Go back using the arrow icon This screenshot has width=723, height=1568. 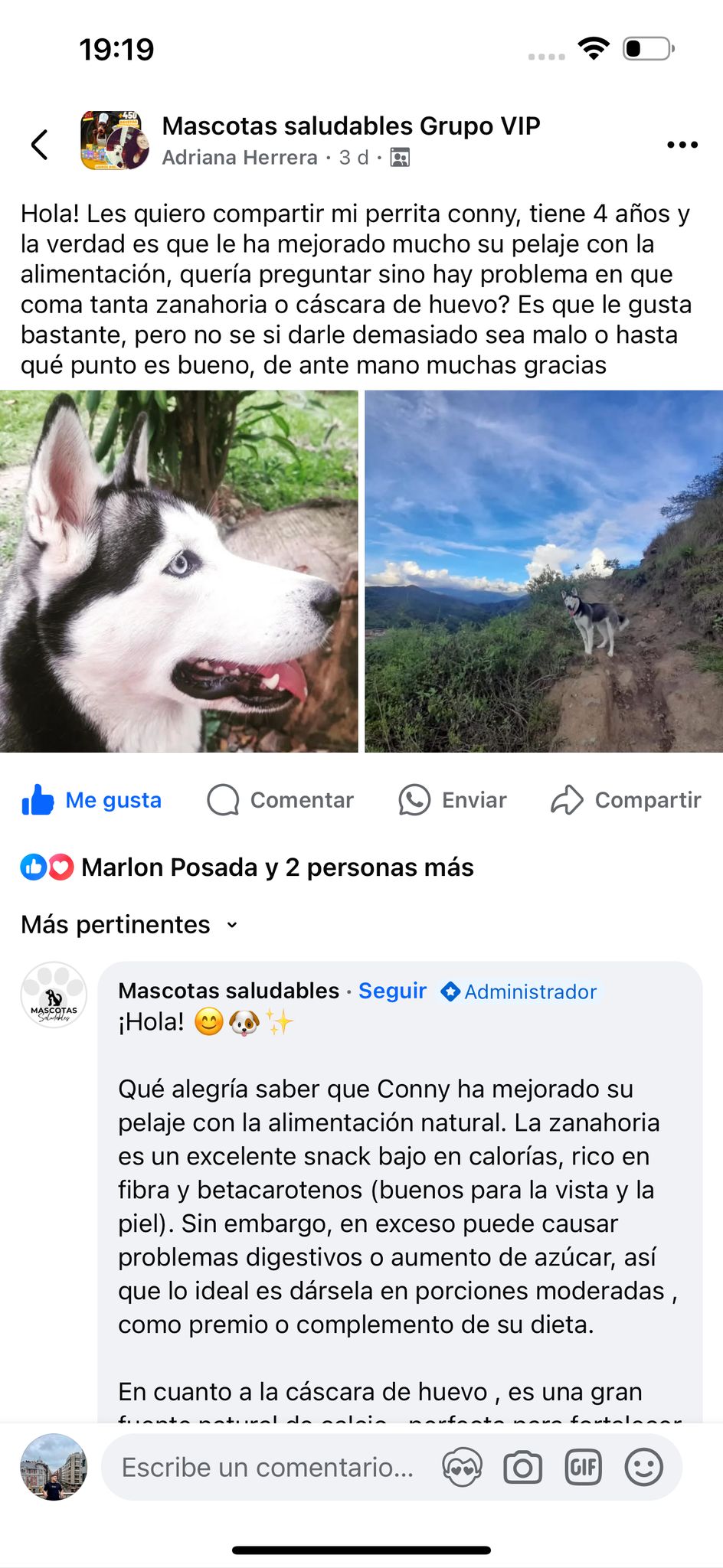click(x=40, y=144)
